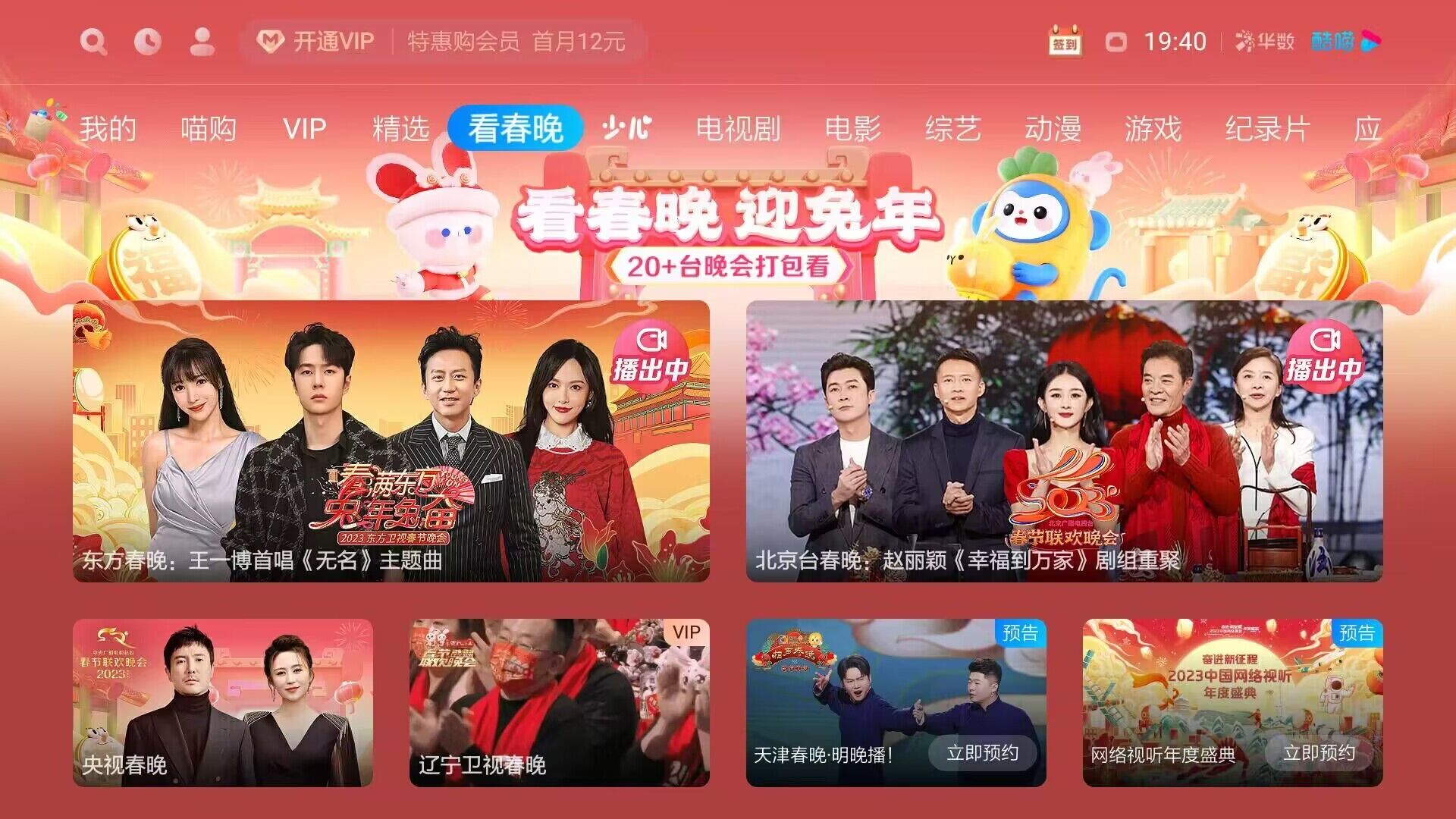The height and width of the screenshot is (819, 1456).
Task: Switch to the 少儿 tab
Action: pos(626,128)
